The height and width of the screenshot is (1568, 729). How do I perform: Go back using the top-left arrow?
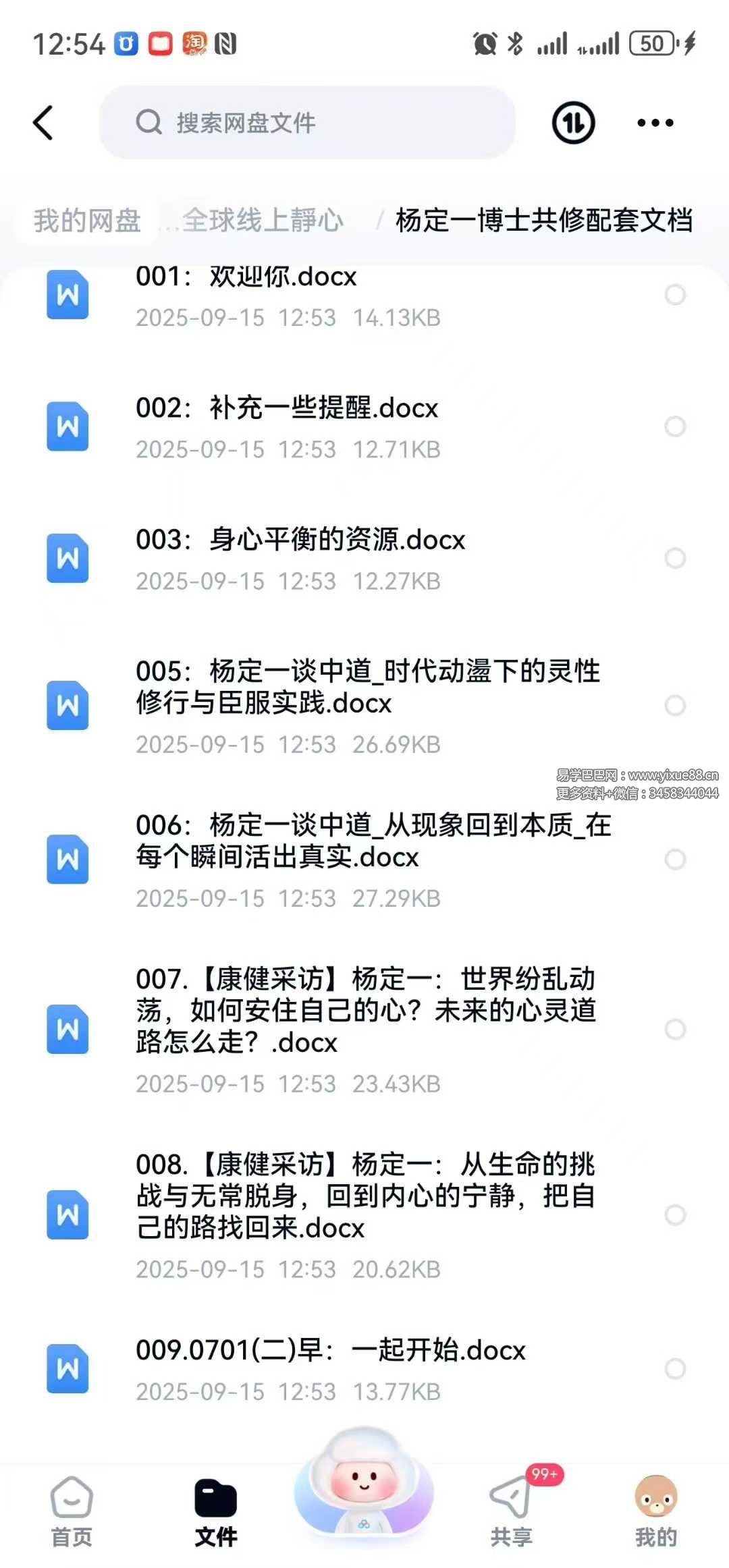point(43,123)
